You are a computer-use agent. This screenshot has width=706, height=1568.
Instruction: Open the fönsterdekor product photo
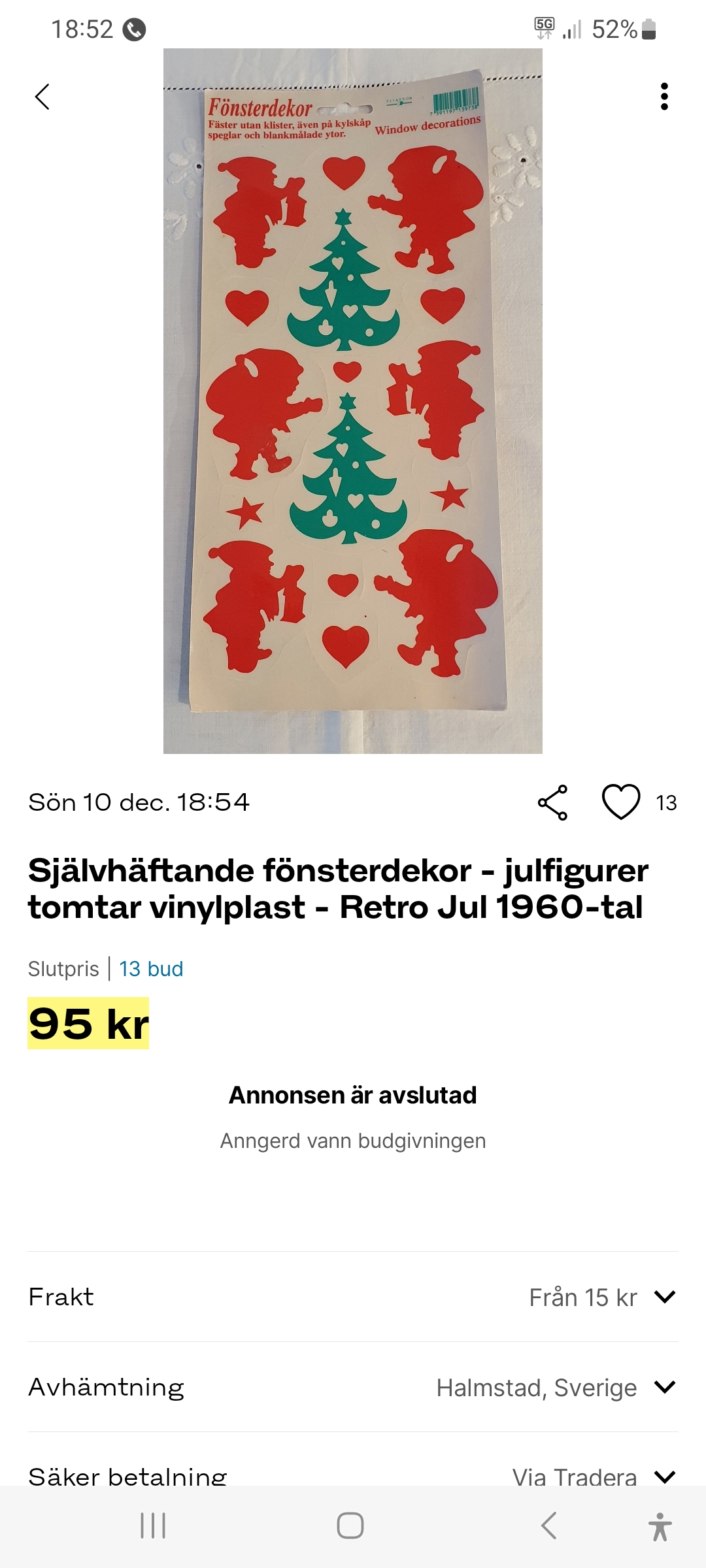tap(353, 400)
